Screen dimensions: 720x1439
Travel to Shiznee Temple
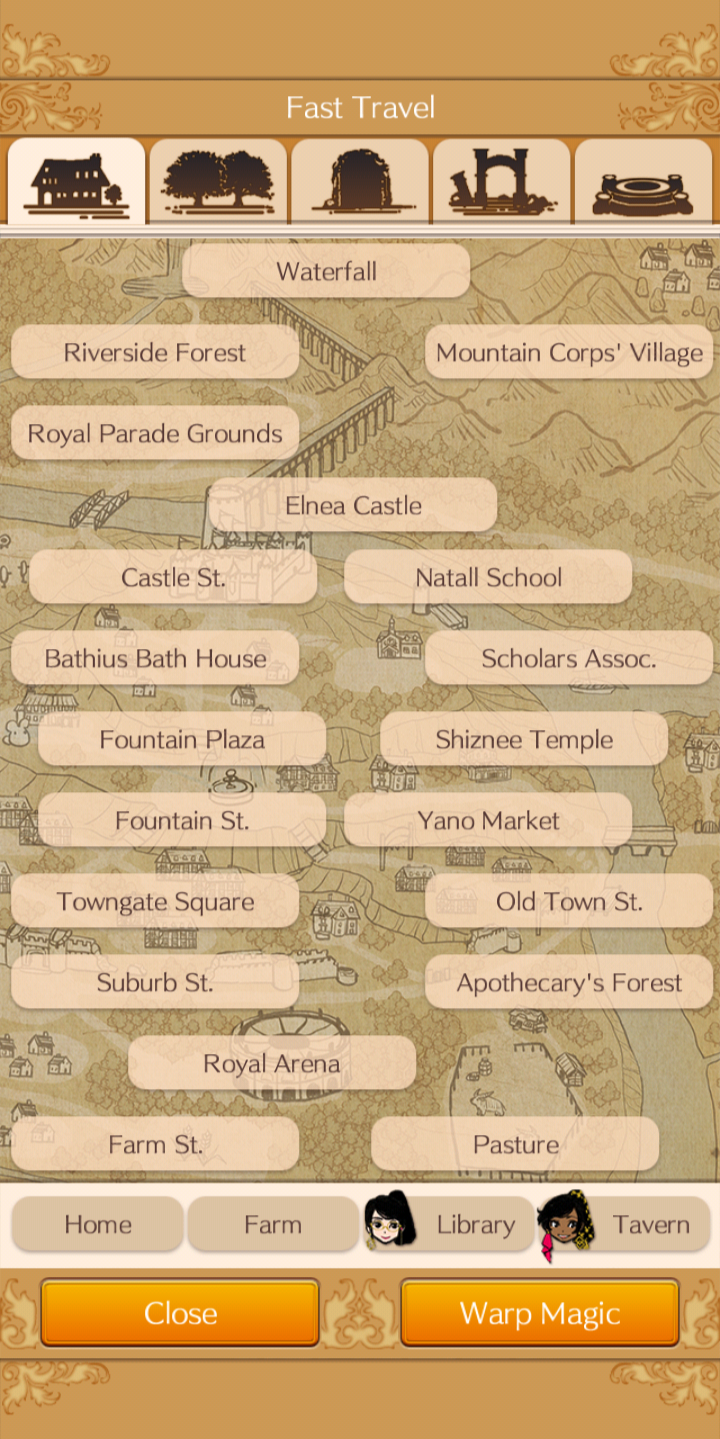pos(524,739)
